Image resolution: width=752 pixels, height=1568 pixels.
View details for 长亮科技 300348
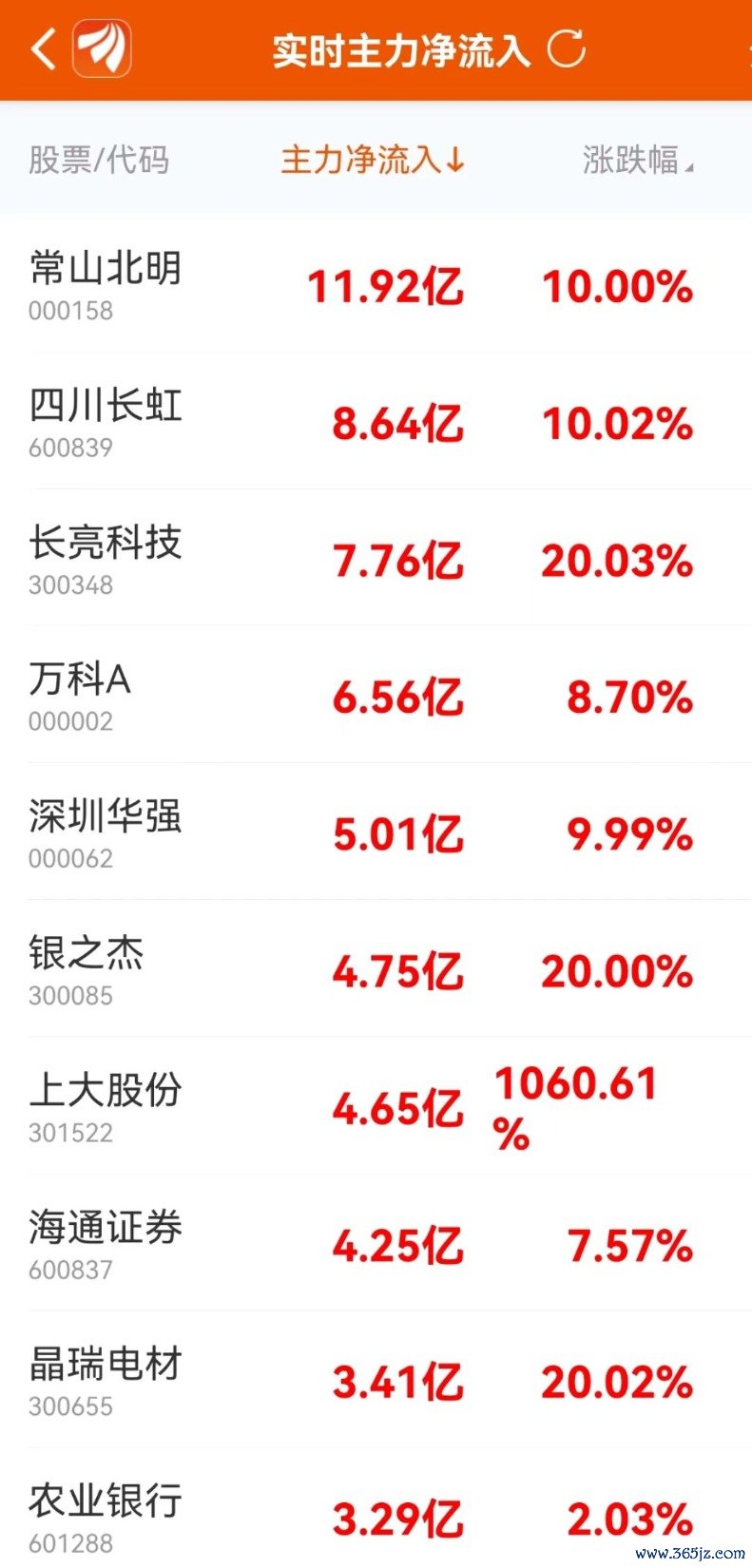click(x=376, y=558)
